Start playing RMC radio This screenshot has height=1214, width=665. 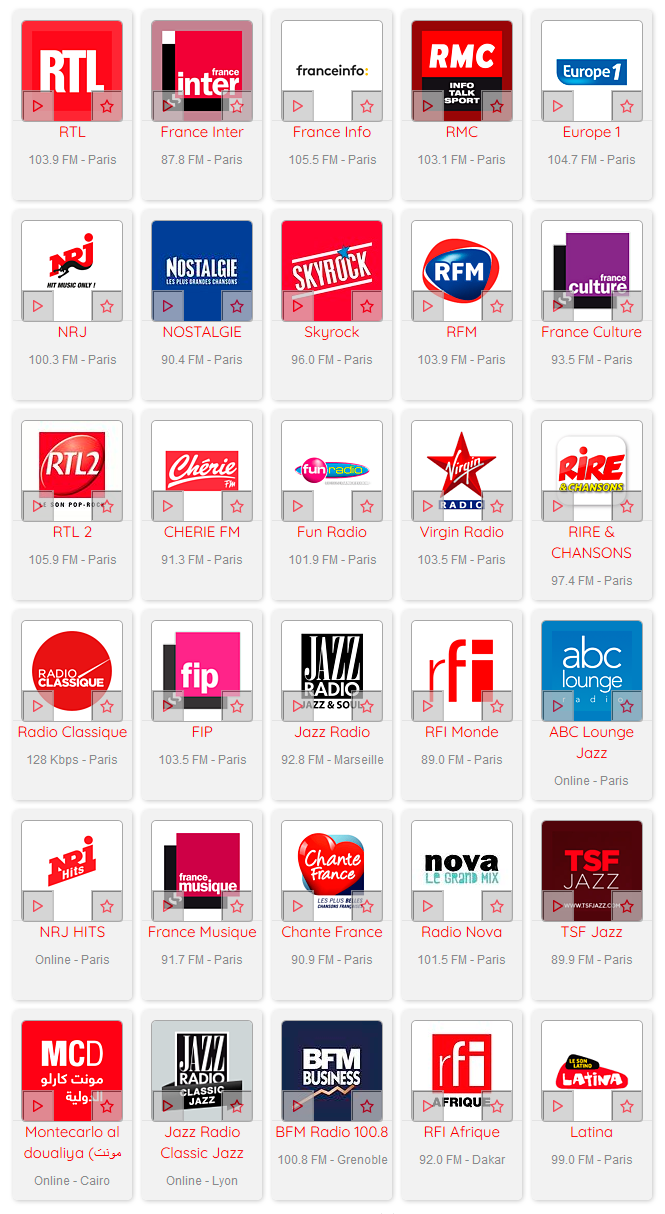pyautogui.click(x=427, y=106)
